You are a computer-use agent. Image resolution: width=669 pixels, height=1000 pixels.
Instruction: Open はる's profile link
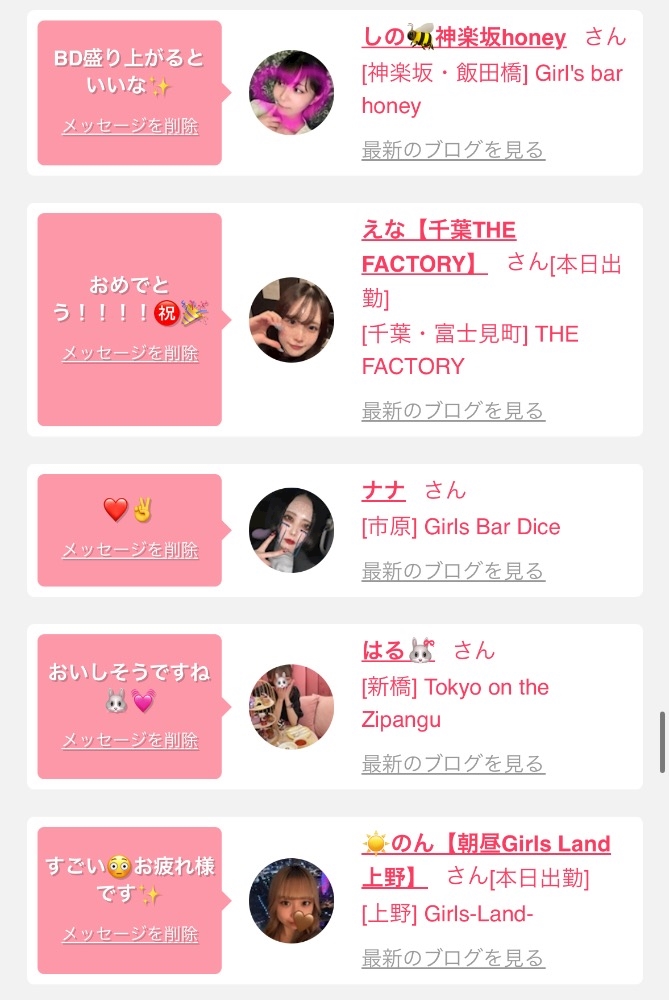click(398, 651)
